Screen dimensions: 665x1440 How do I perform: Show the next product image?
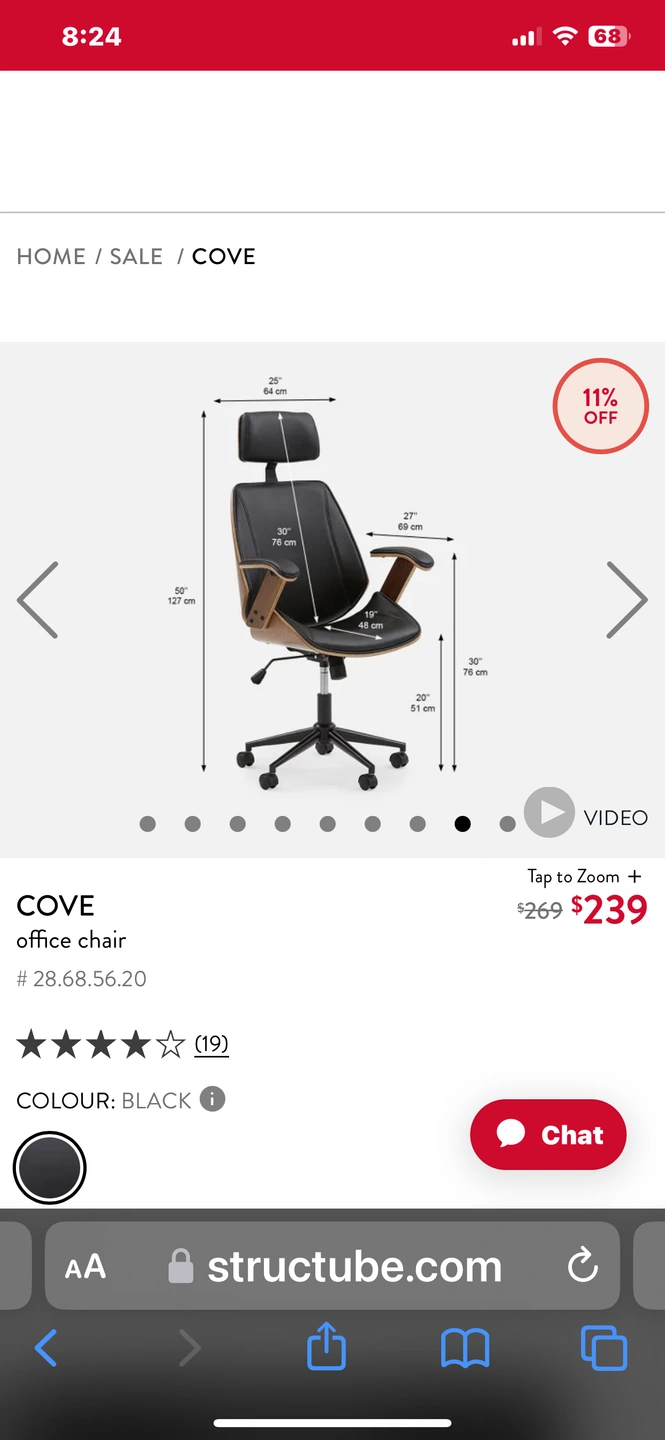[627, 600]
